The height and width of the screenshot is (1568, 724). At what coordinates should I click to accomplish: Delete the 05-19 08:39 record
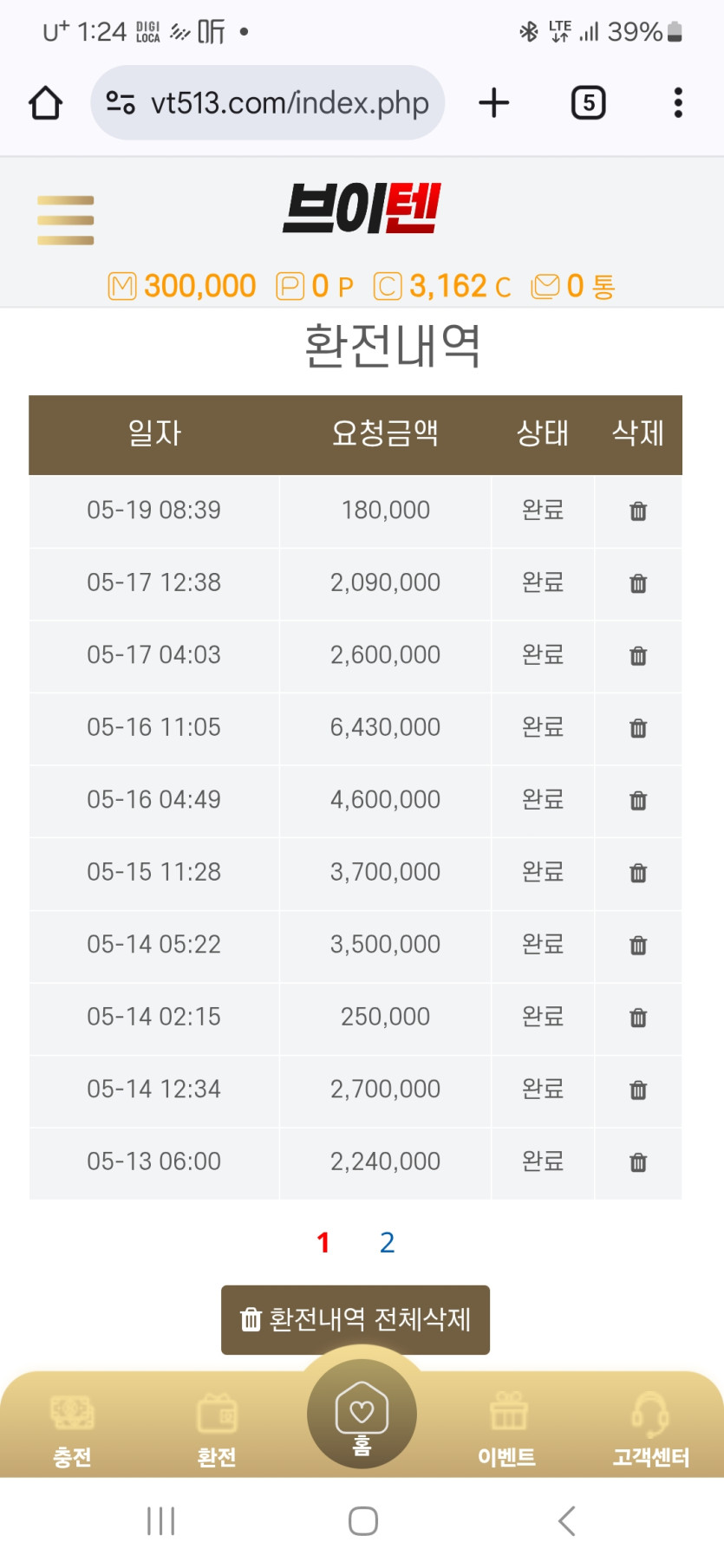638,511
